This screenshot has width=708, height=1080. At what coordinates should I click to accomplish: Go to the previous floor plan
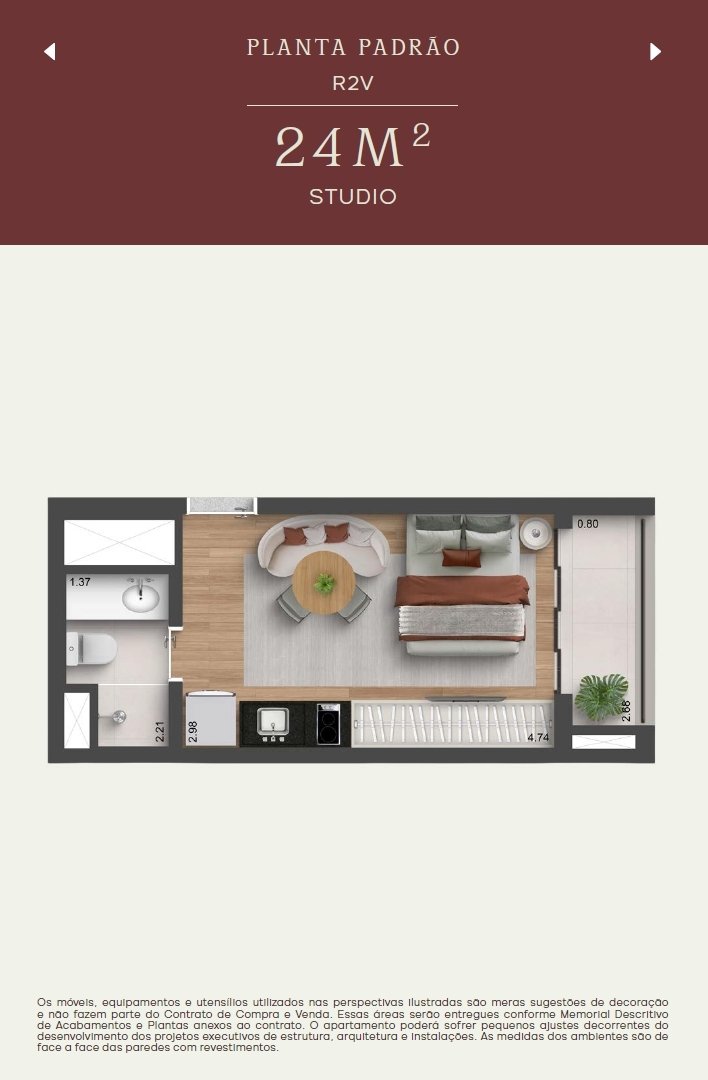pyautogui.click(x=50, y=52)
